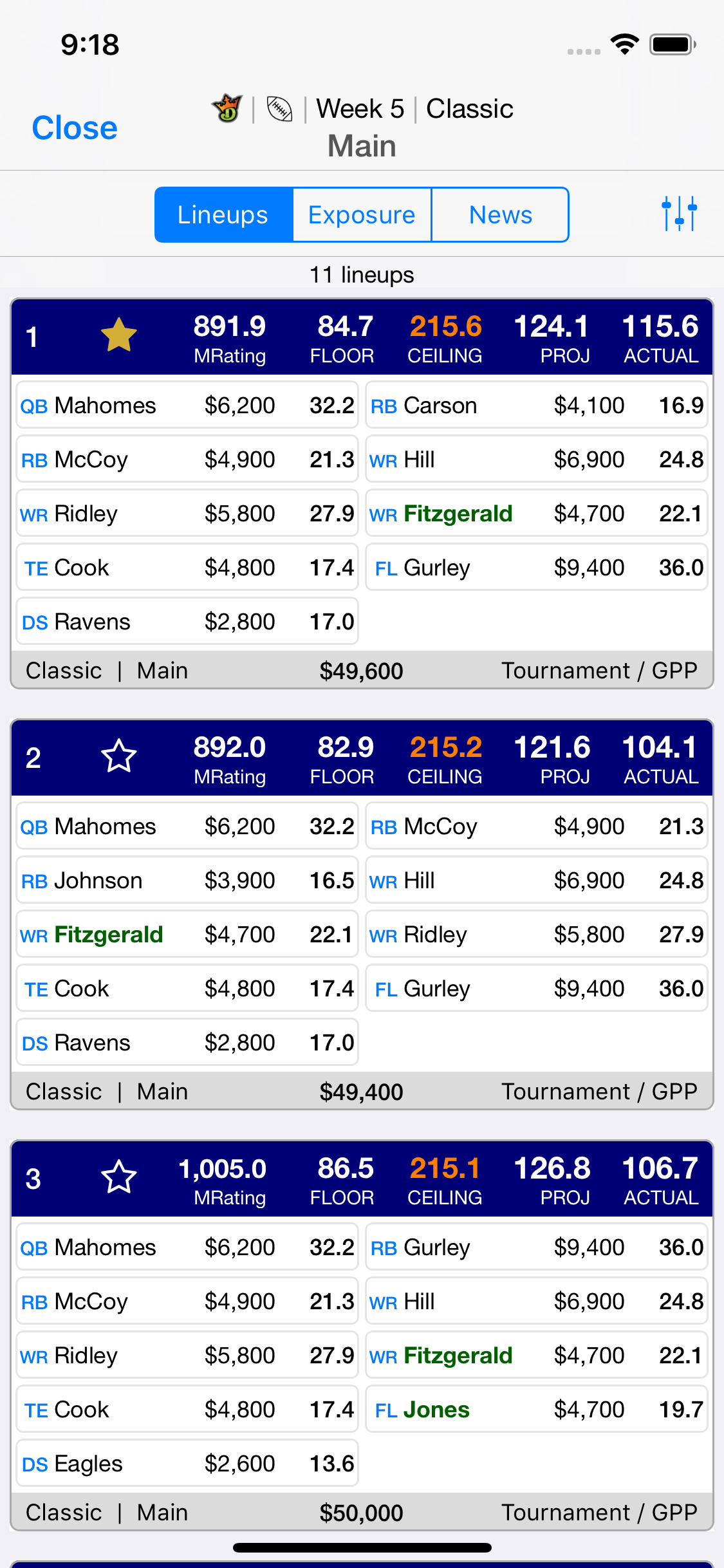
Task: Close the lineups screen
Action: click(x=75, y=127)
